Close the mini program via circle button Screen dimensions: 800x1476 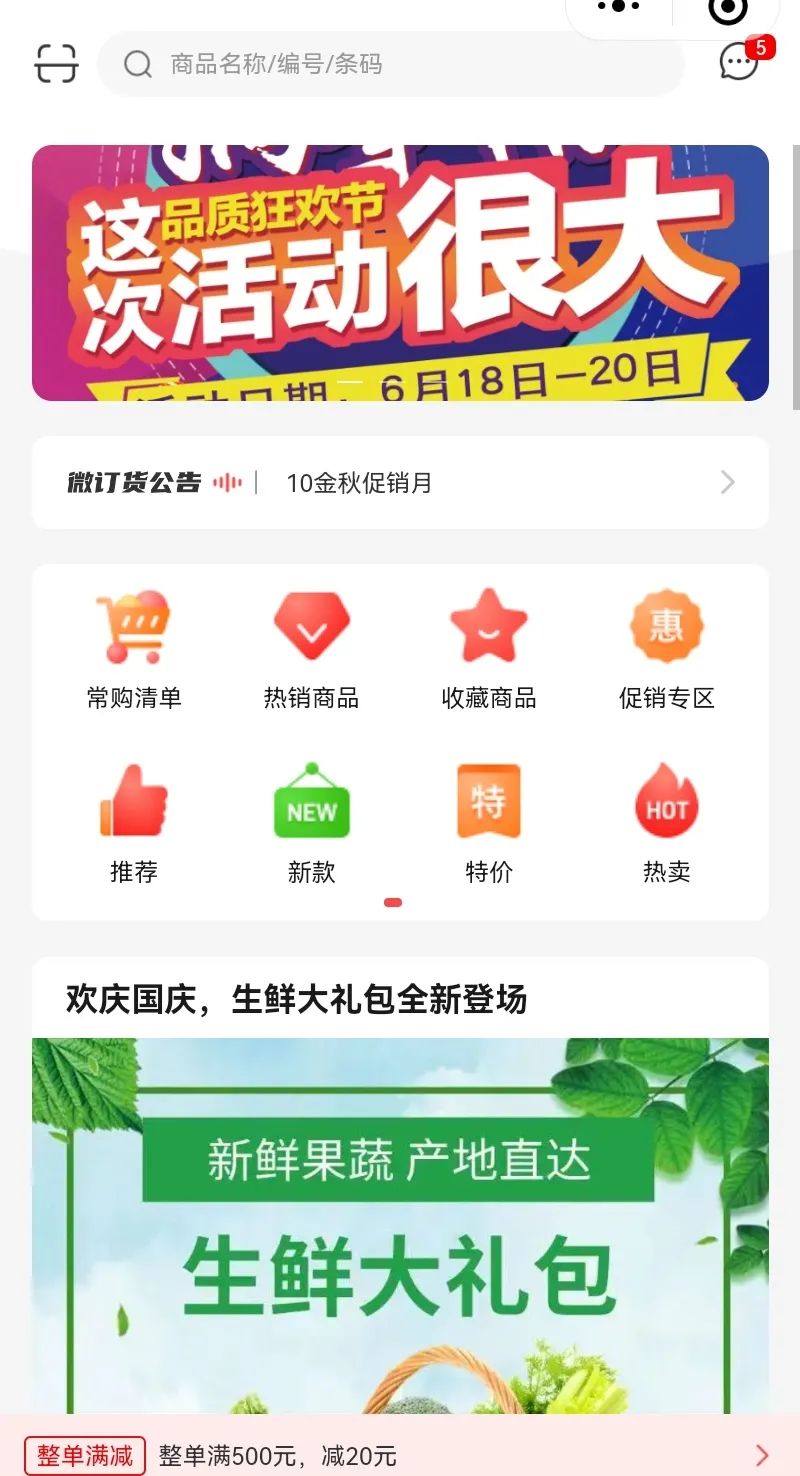tap(728, 10)
